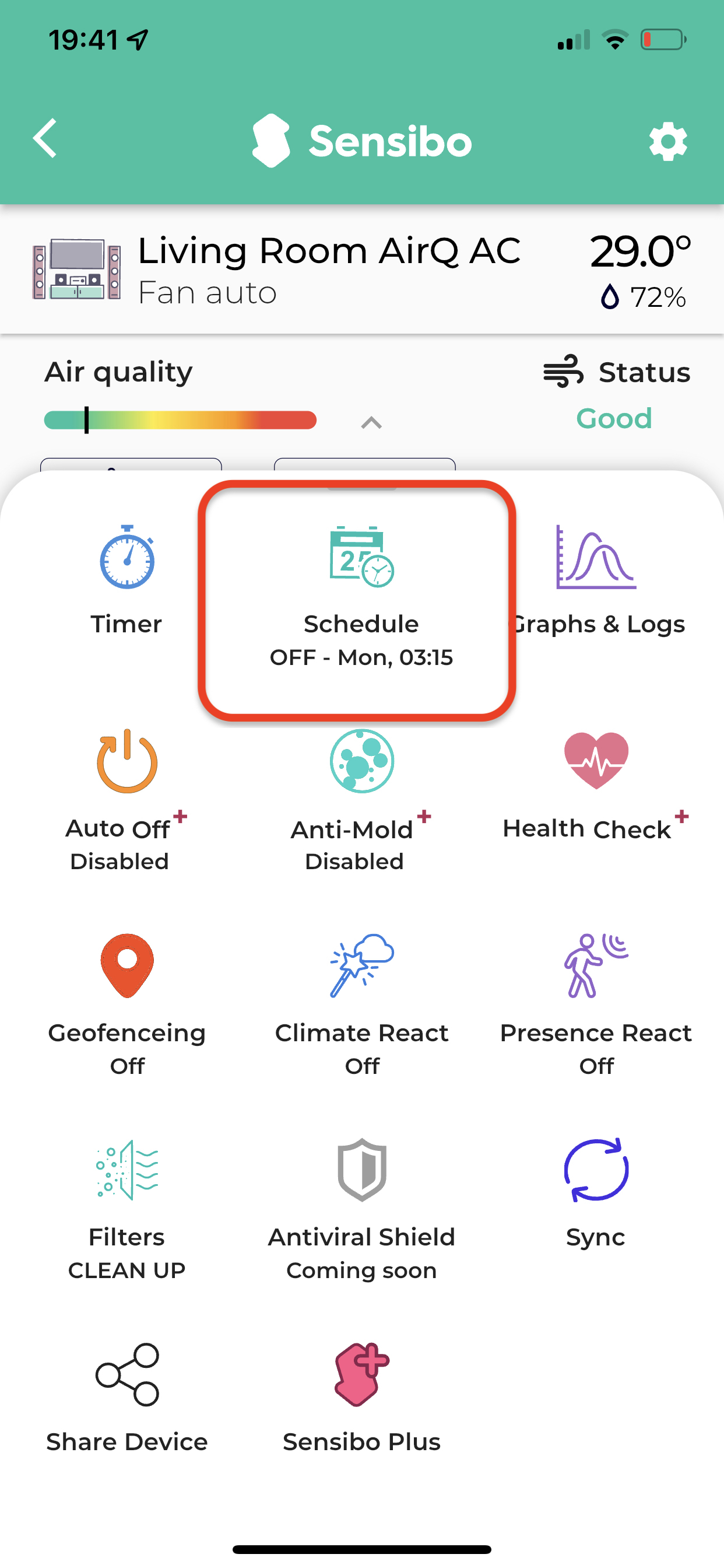Screen dimensions: 724x1568
Task: Open Sensibo Plus
Action: 361,1398
